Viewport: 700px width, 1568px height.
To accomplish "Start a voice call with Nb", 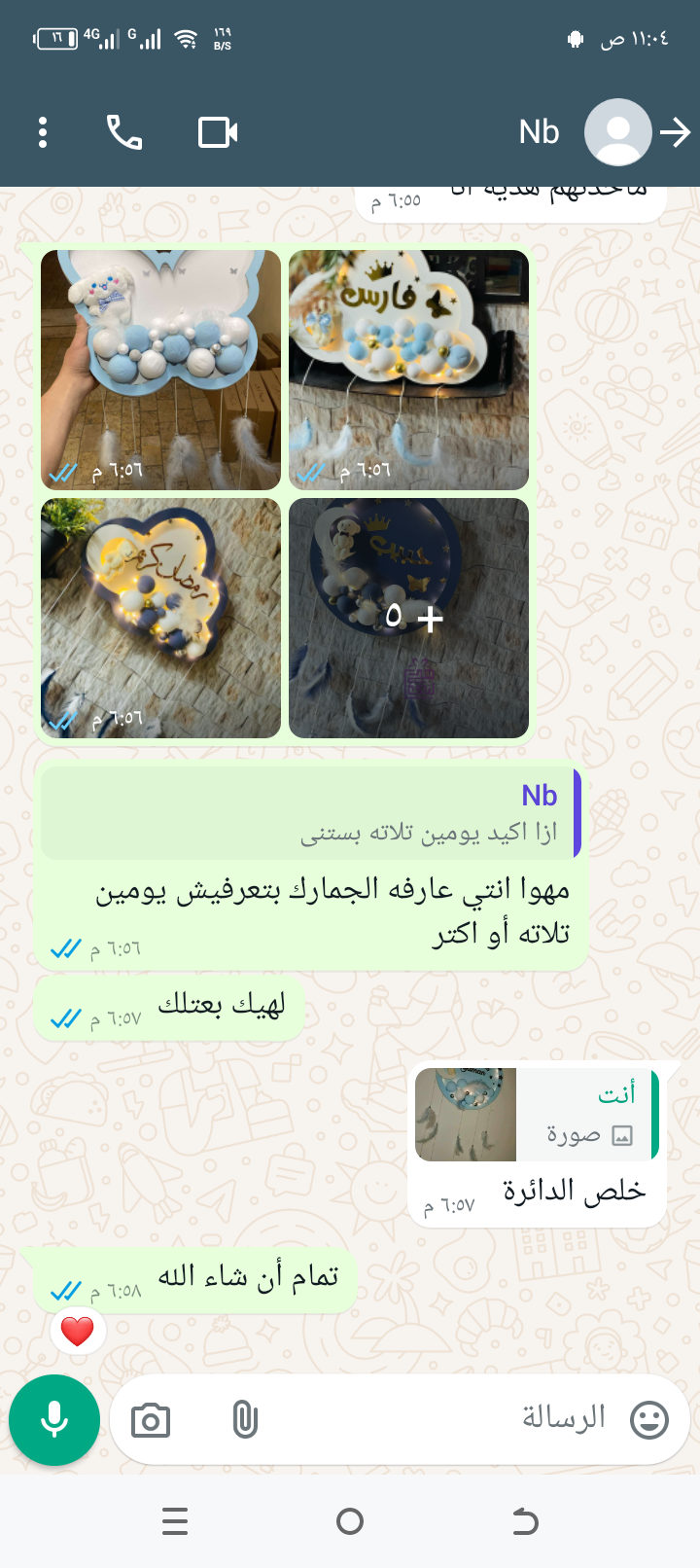I will click(x=124, y=132).
